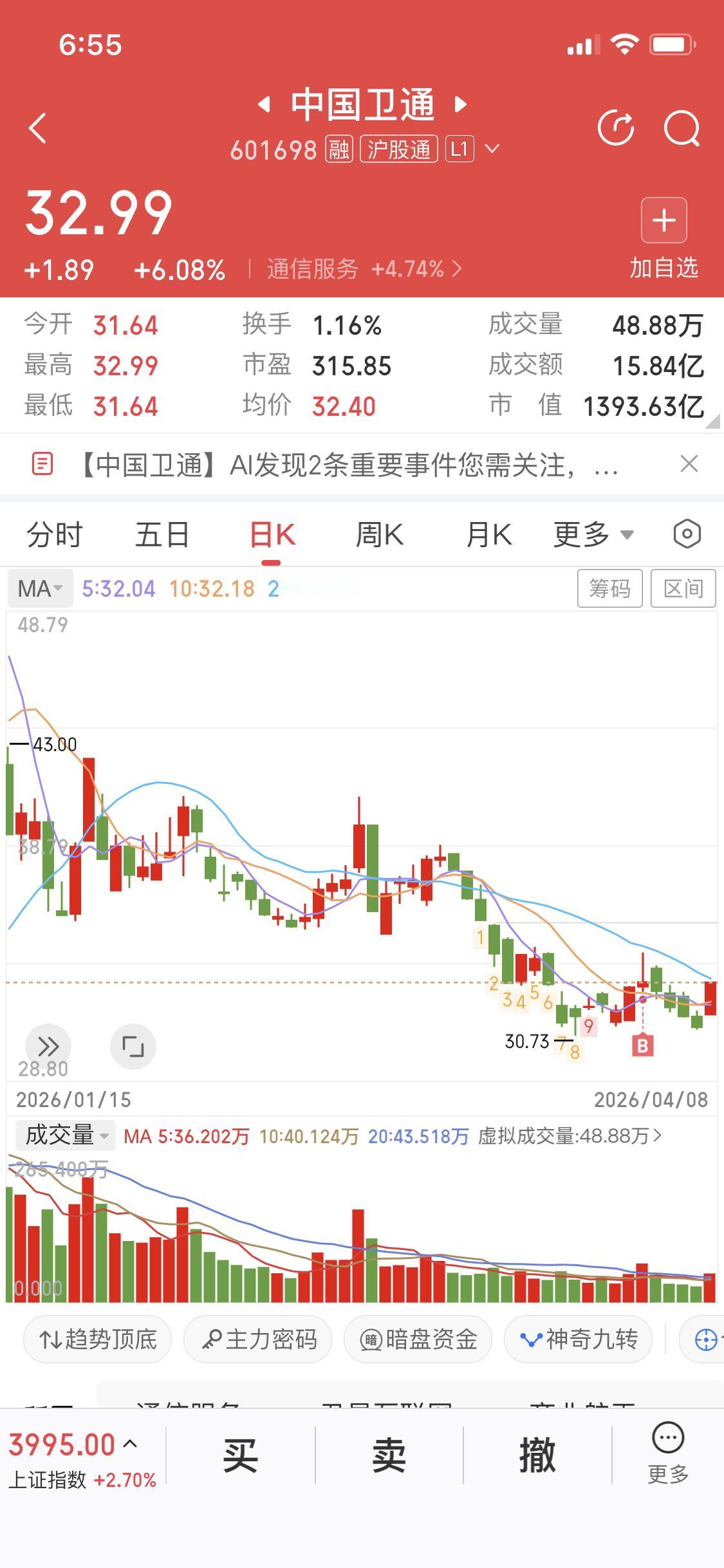This screenshot has width=724, height=1568.
Task: Refresh the stock quote data
Action: pos(615,127)
